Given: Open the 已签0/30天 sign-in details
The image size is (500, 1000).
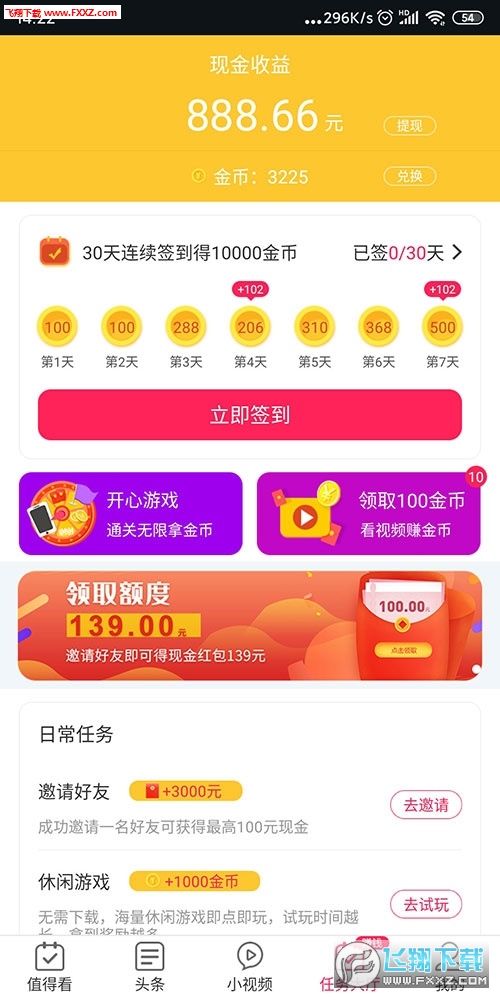Looking at the screenshot, I should click(408, 253).
